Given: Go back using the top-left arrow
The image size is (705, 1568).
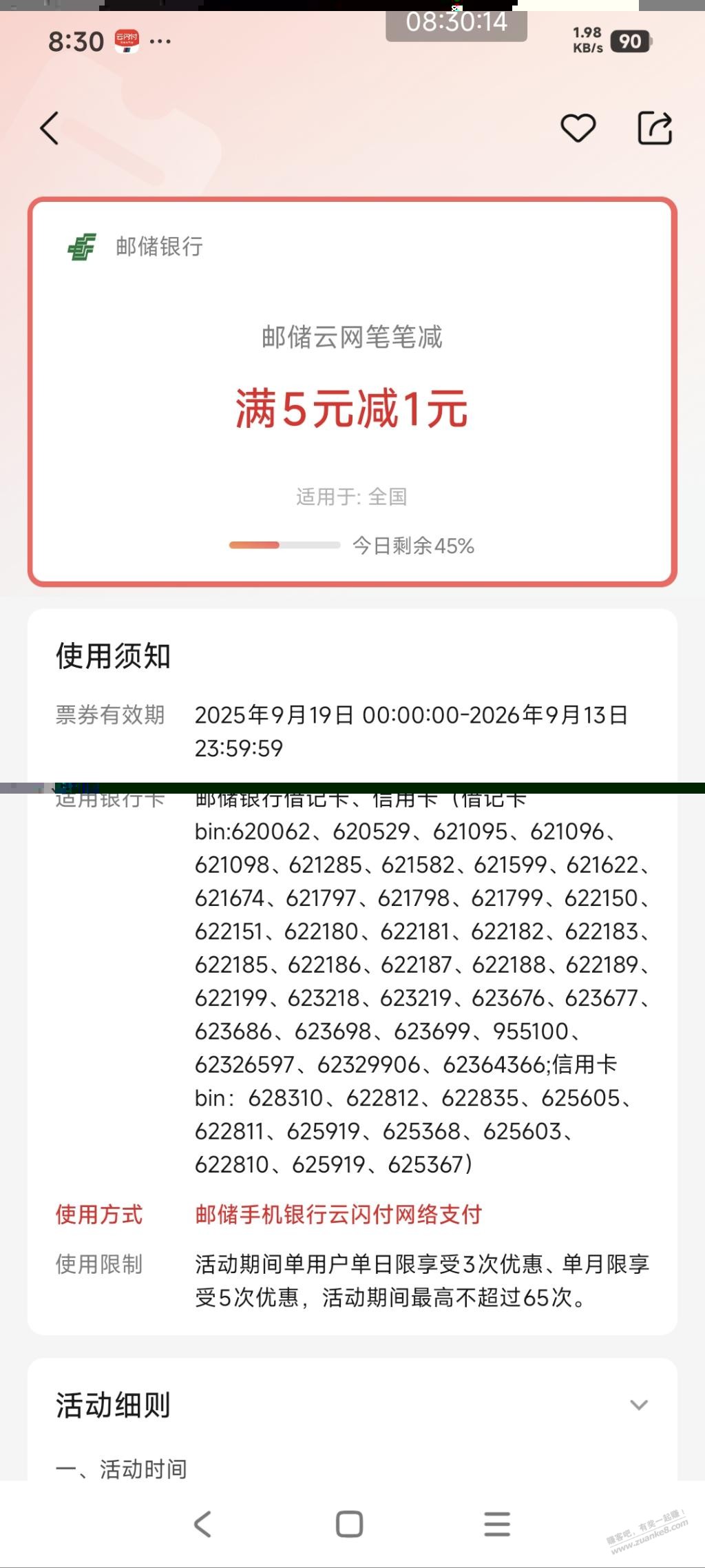Looking at the screenshot, I should pyautogui.click(x=50, y=128).
